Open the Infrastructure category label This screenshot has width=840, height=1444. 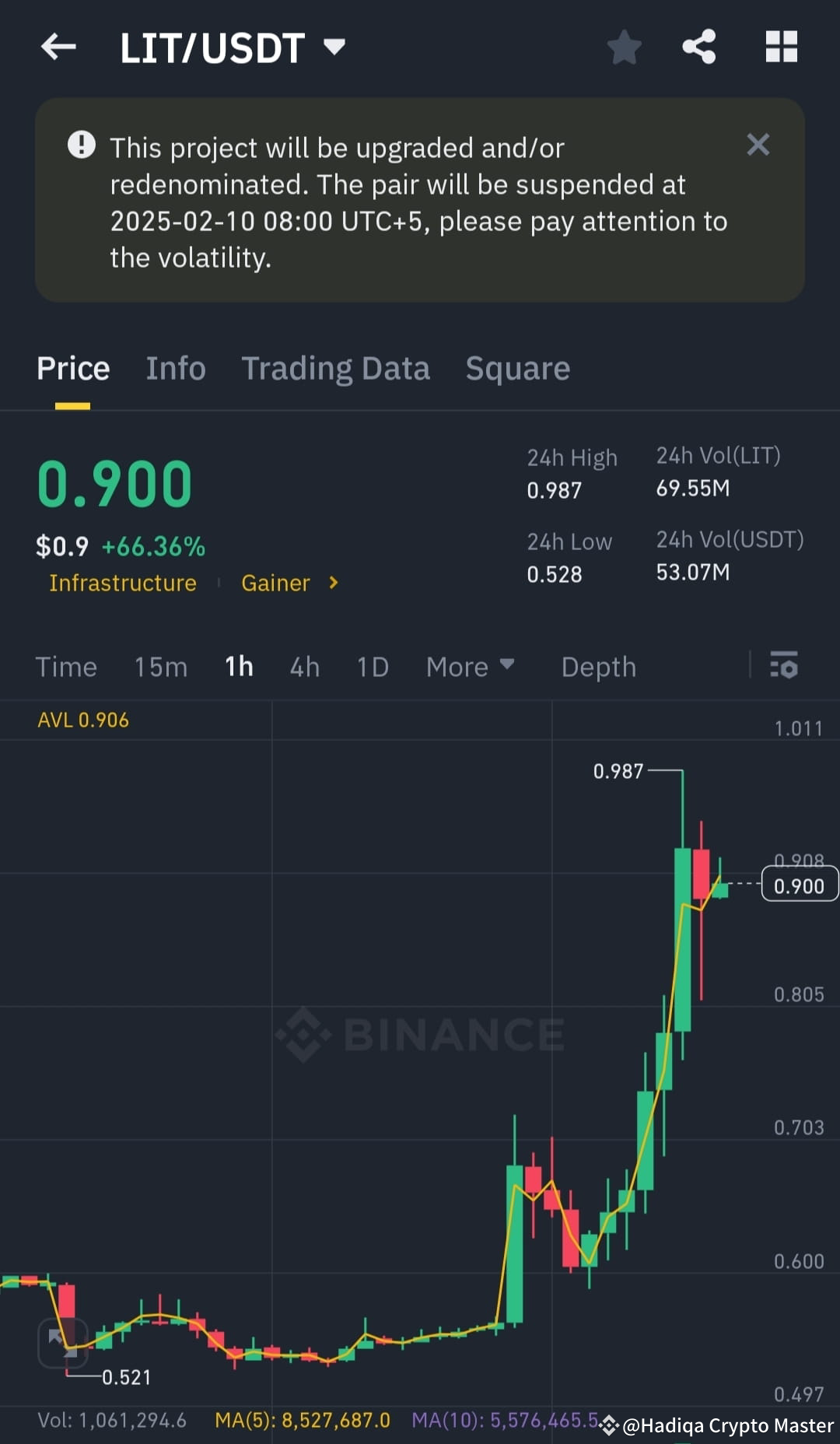coord(122,583)
